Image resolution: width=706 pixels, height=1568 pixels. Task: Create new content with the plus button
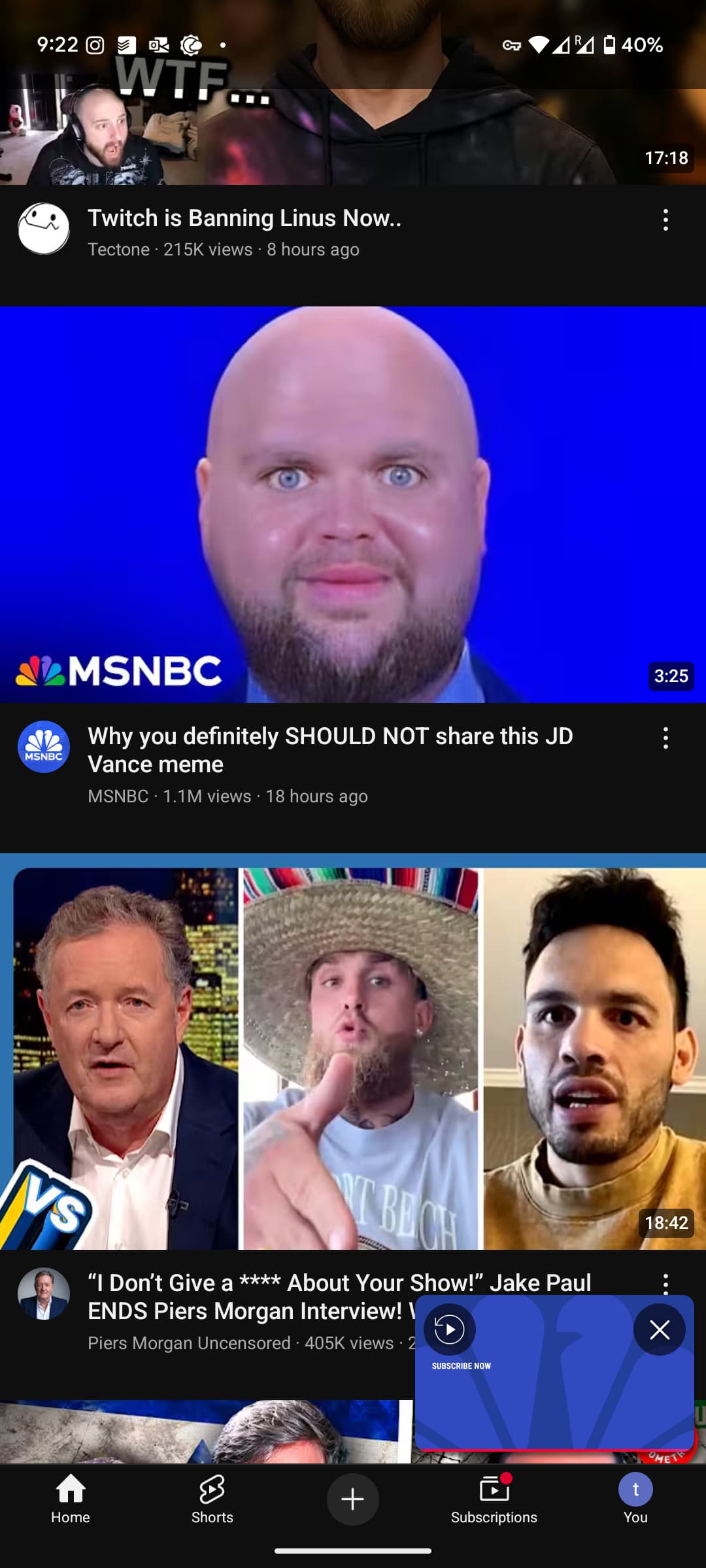point(353,1499)
